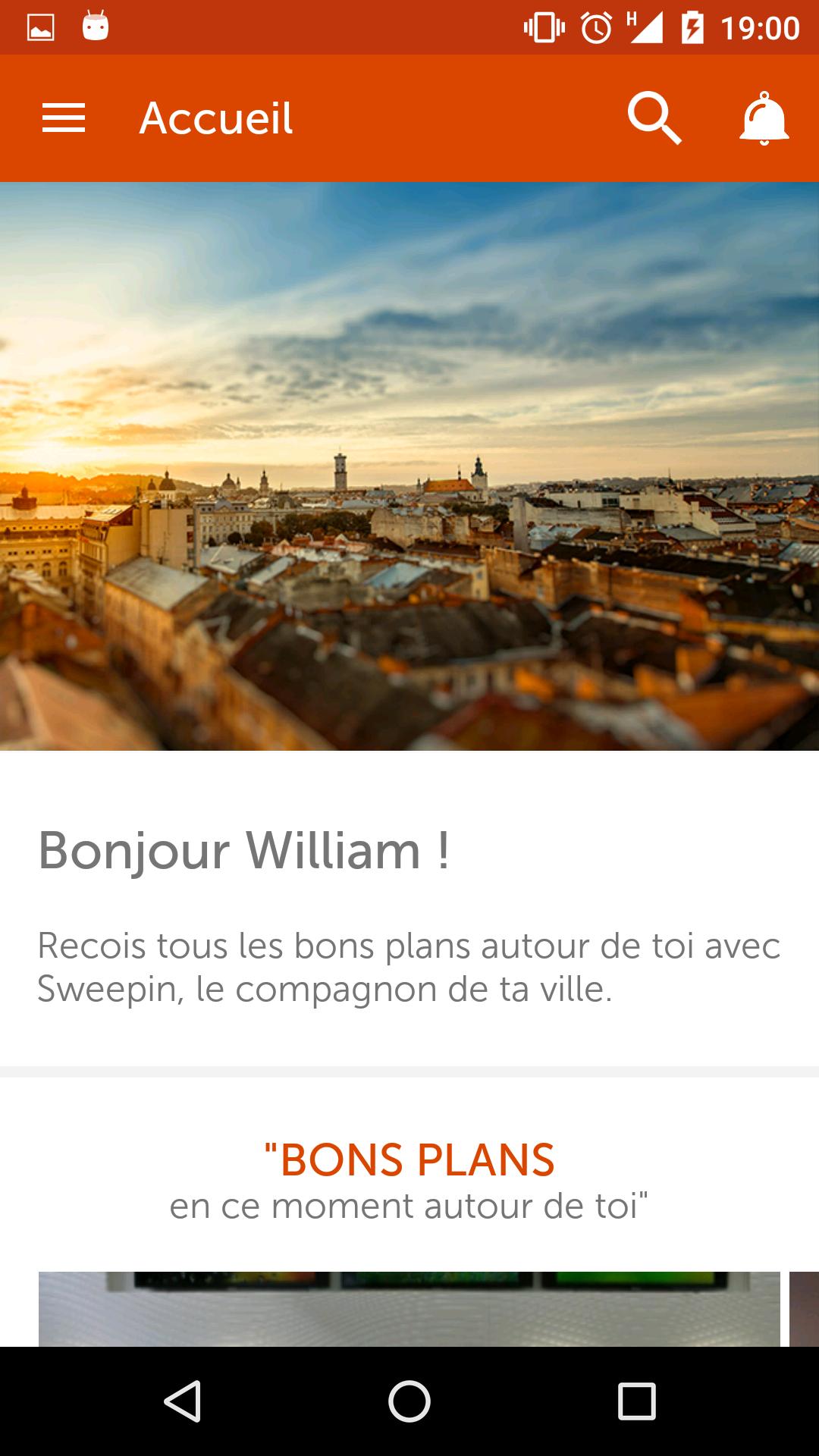Open the hamburger navigation drawer menu
819x1456 pixels.
coord(64,118)
